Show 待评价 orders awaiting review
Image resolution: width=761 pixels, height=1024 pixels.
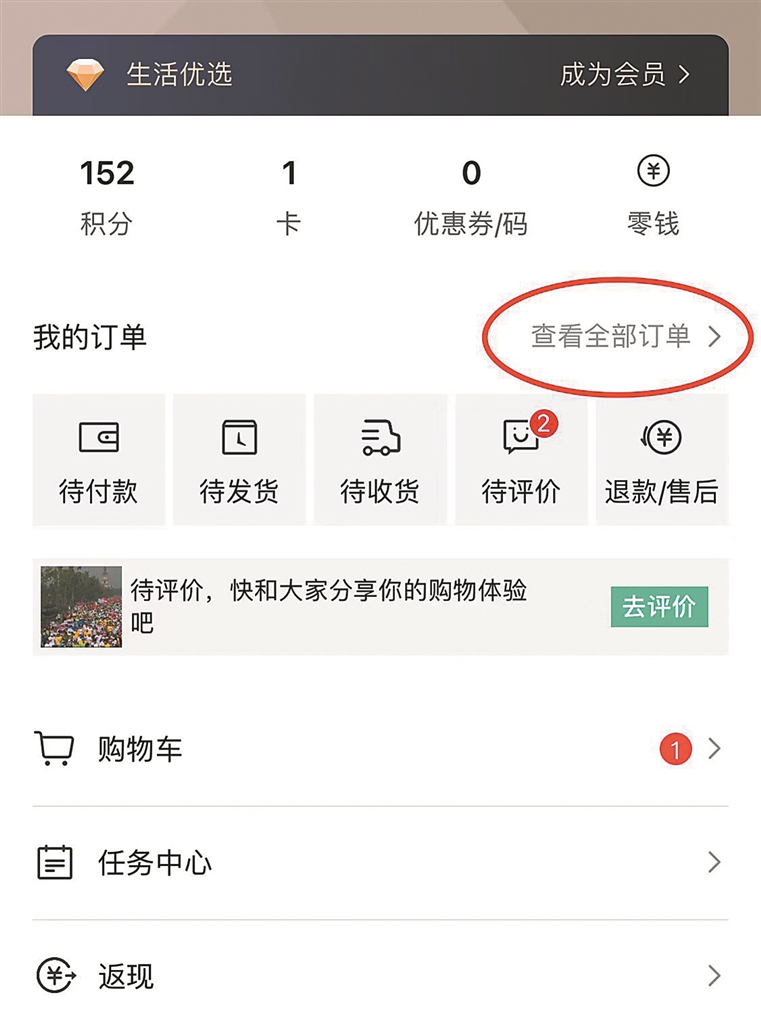[x=521, y=460]
